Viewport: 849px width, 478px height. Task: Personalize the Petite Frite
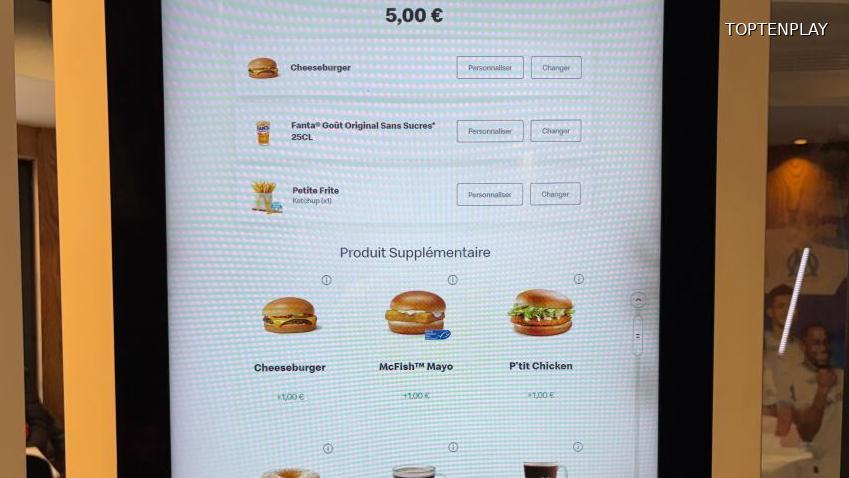pos(490,194)
